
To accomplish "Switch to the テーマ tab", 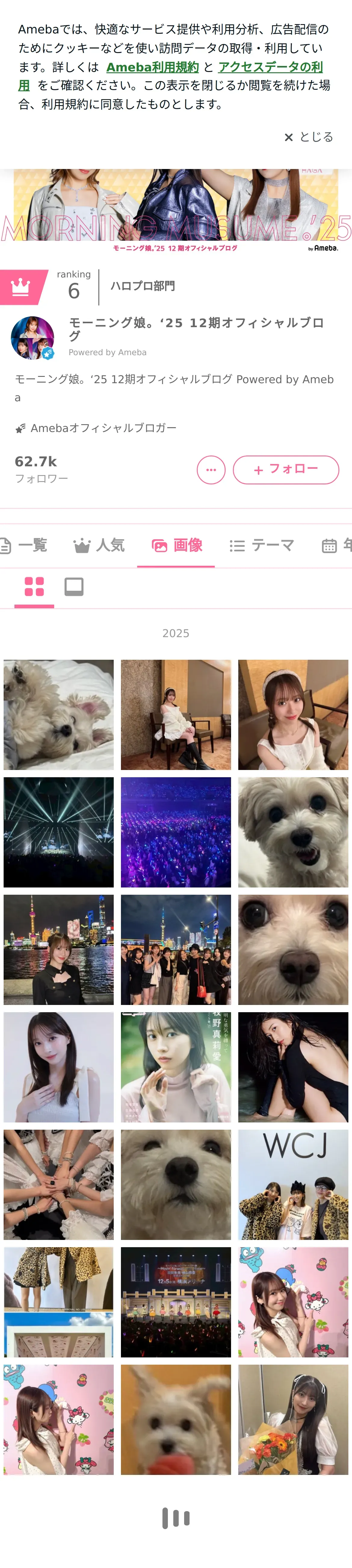I will tap(262, 545).
